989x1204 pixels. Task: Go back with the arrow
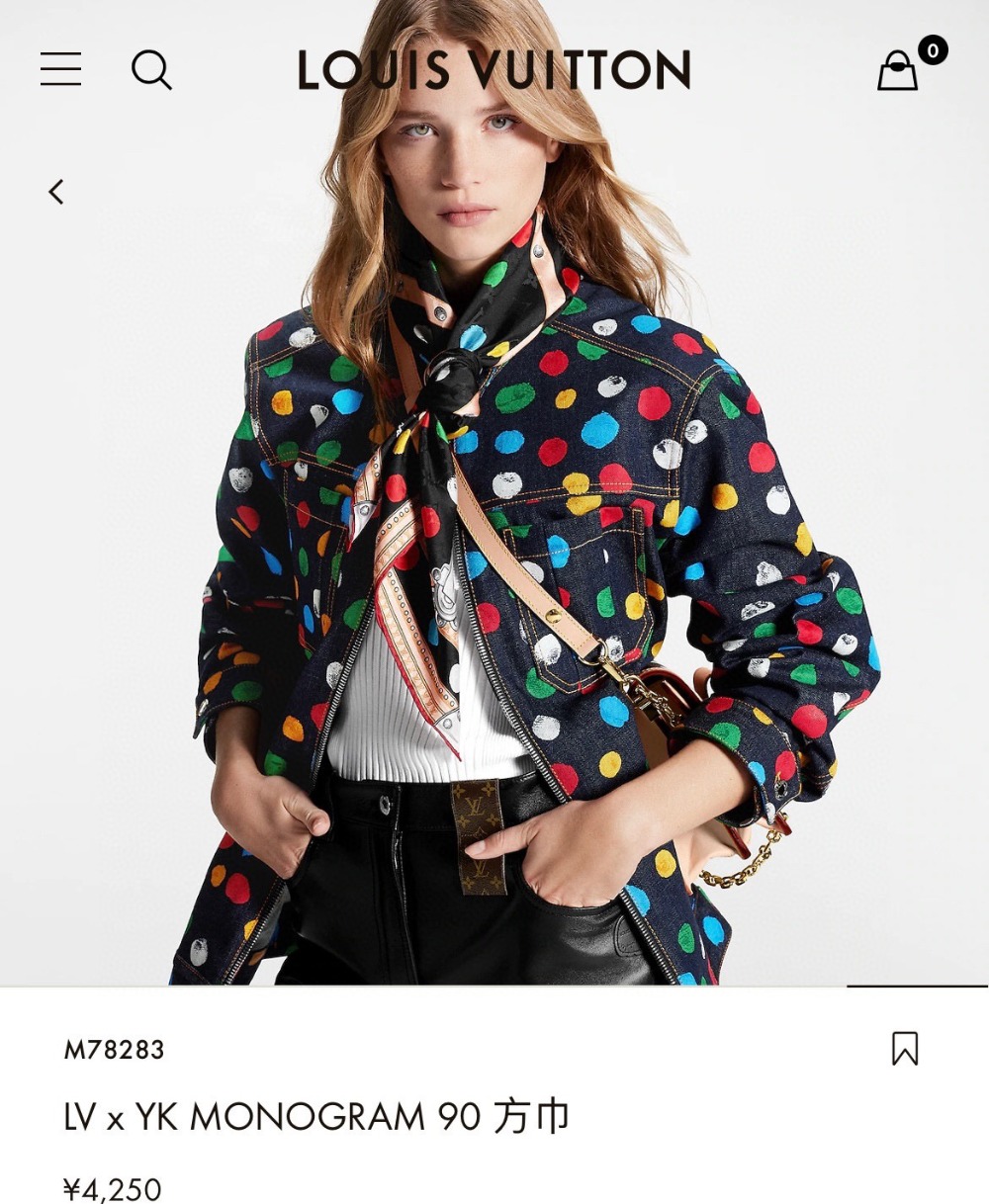tap(56, 192)
